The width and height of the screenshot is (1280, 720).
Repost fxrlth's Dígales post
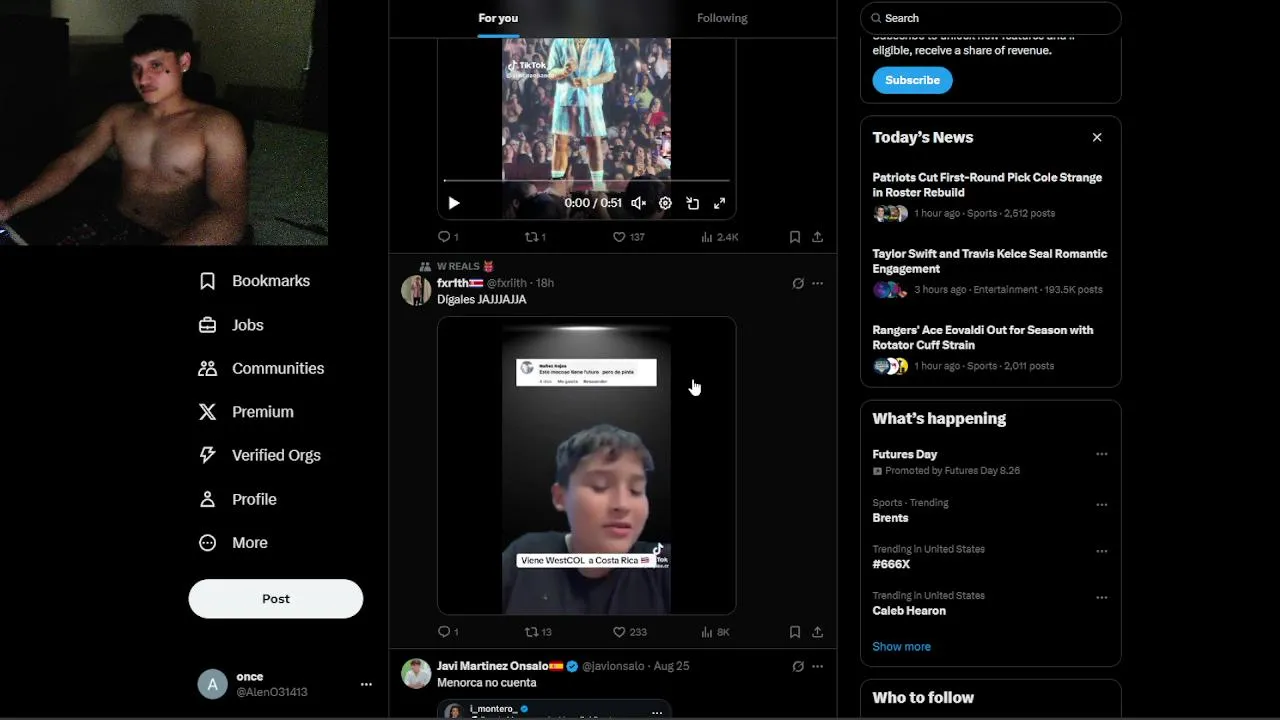(532, 632)
